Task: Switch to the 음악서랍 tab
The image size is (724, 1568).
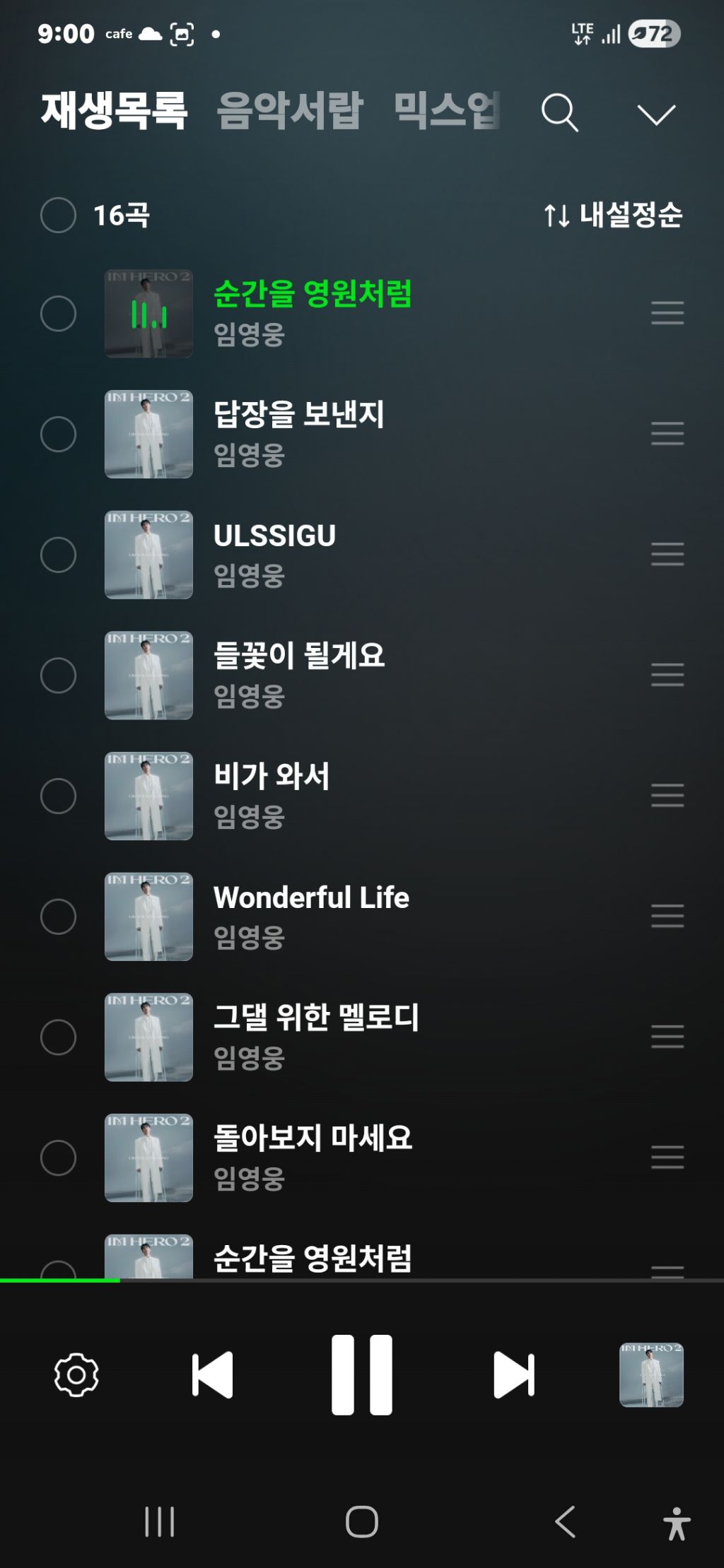Action: pos(290,111)
